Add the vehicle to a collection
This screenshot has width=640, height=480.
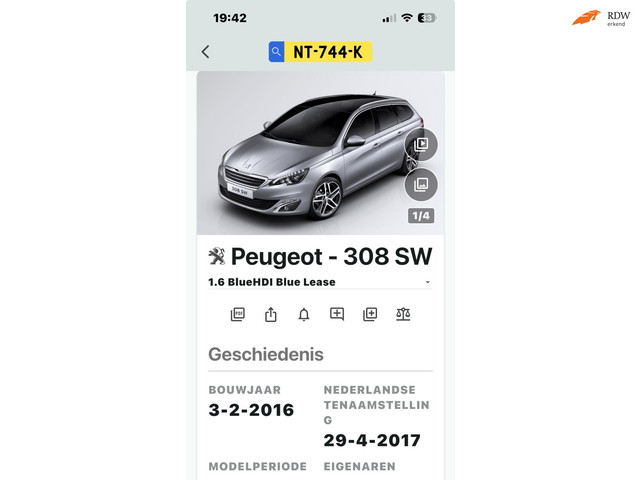click(370, 314)
